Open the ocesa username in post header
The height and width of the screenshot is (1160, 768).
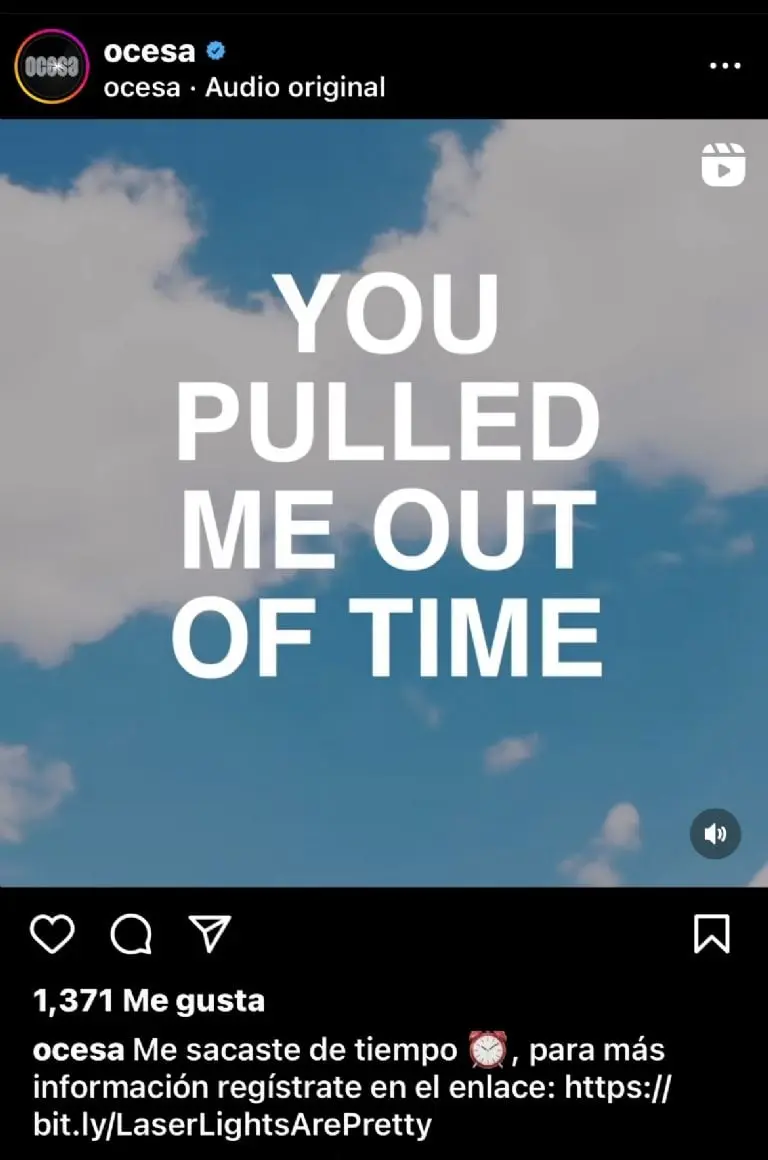[149, 51]
